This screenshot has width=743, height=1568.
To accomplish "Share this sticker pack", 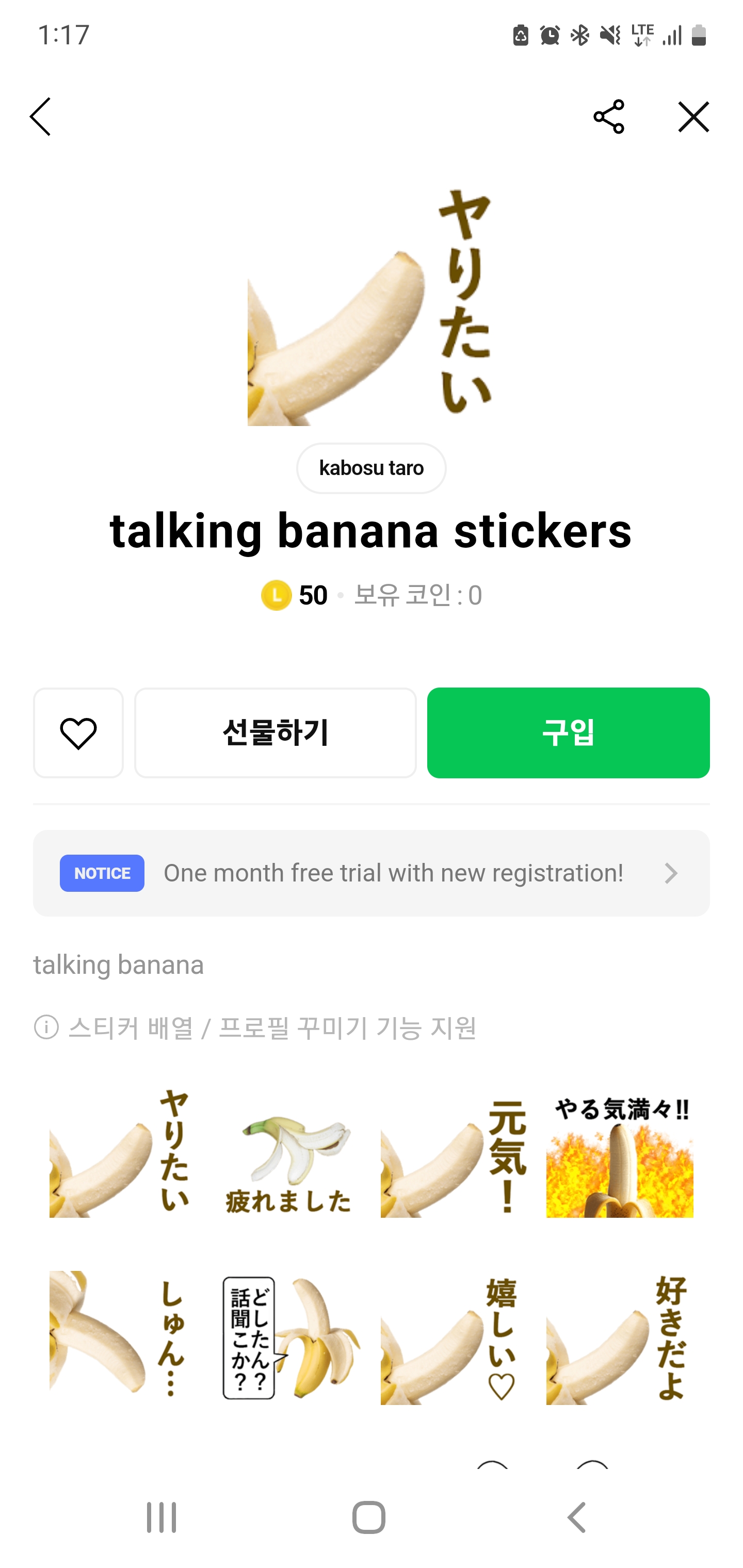I will (608, 116).
